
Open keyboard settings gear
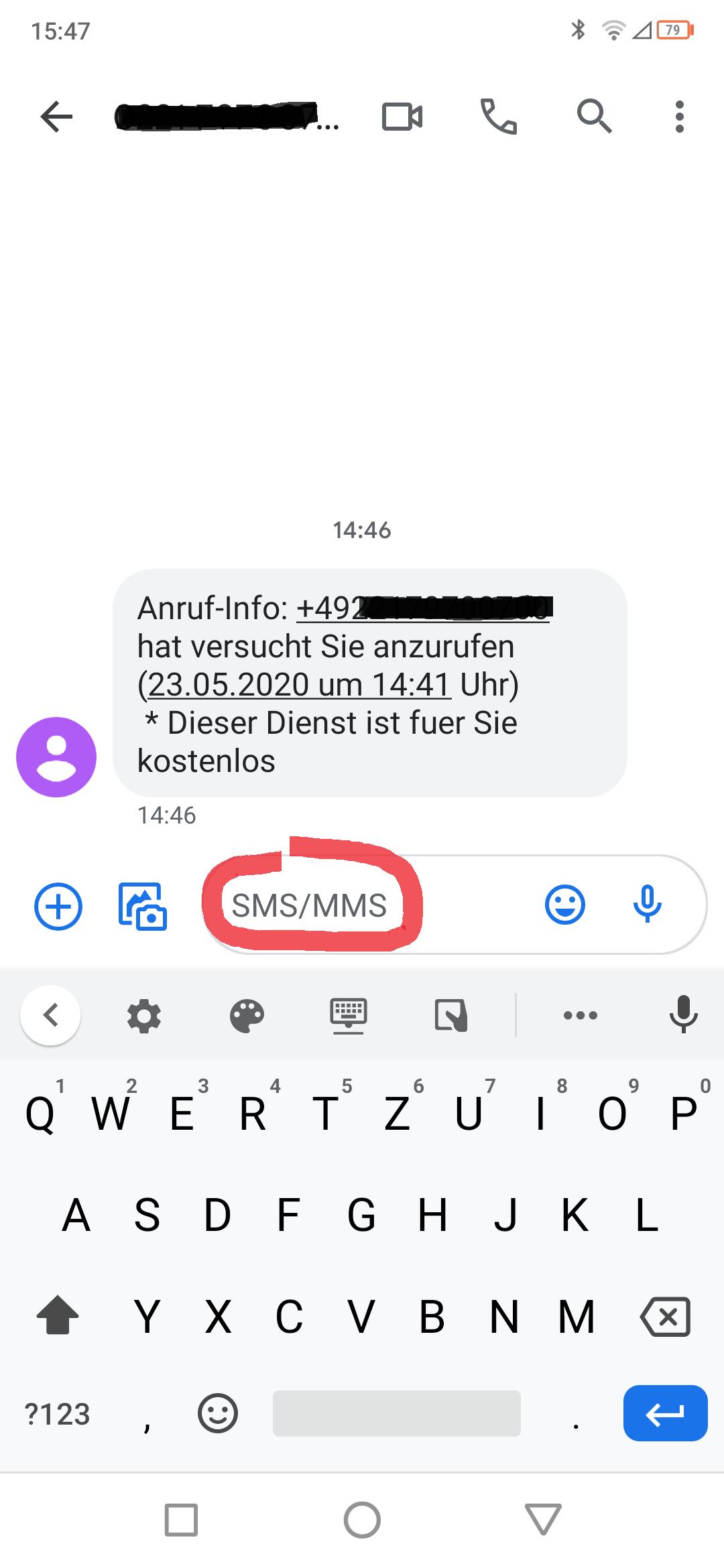pyautogui.click(x=144, y=1016)
